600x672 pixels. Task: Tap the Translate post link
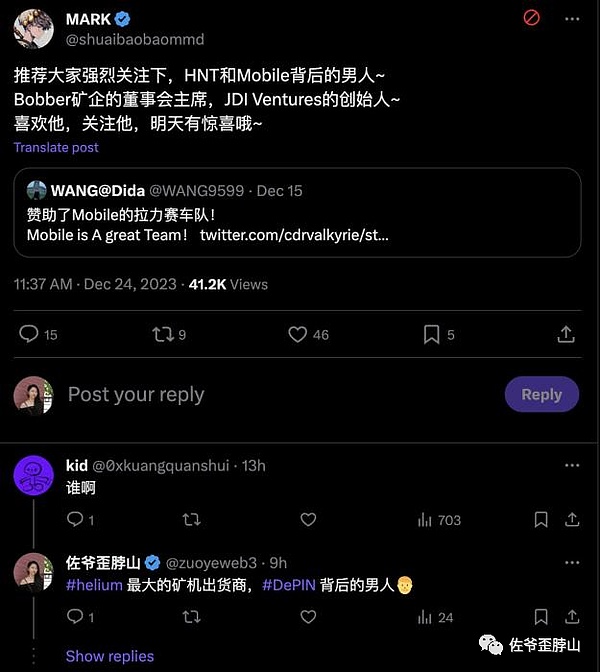(x=56, y=147)
